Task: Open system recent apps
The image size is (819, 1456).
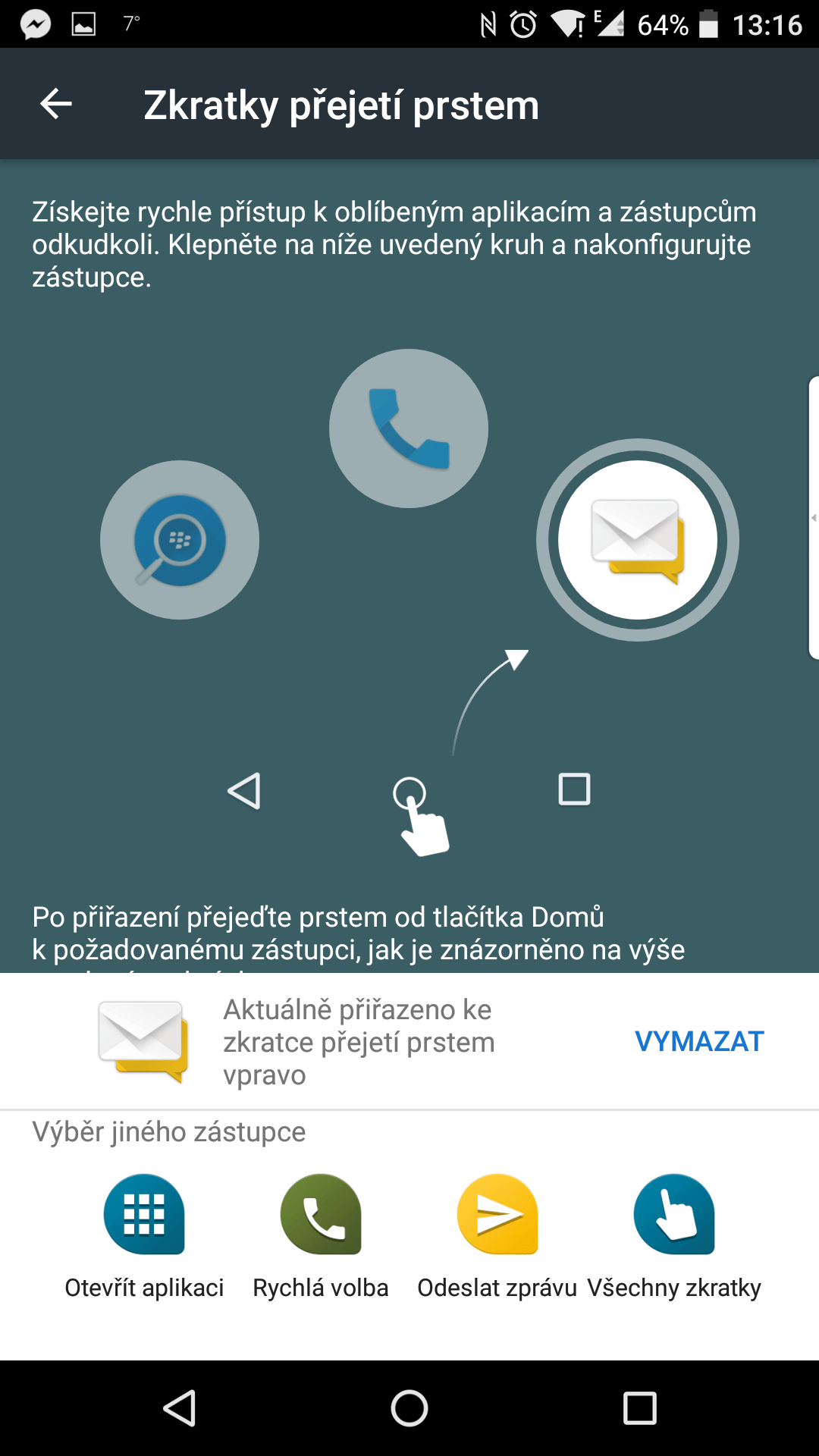Action: (639, 1408)
